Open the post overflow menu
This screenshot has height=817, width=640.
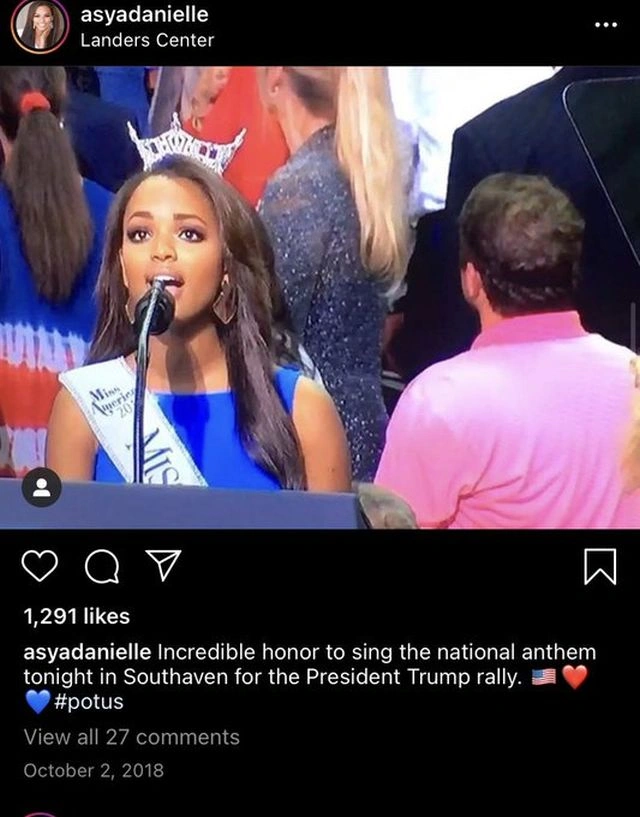605,24
